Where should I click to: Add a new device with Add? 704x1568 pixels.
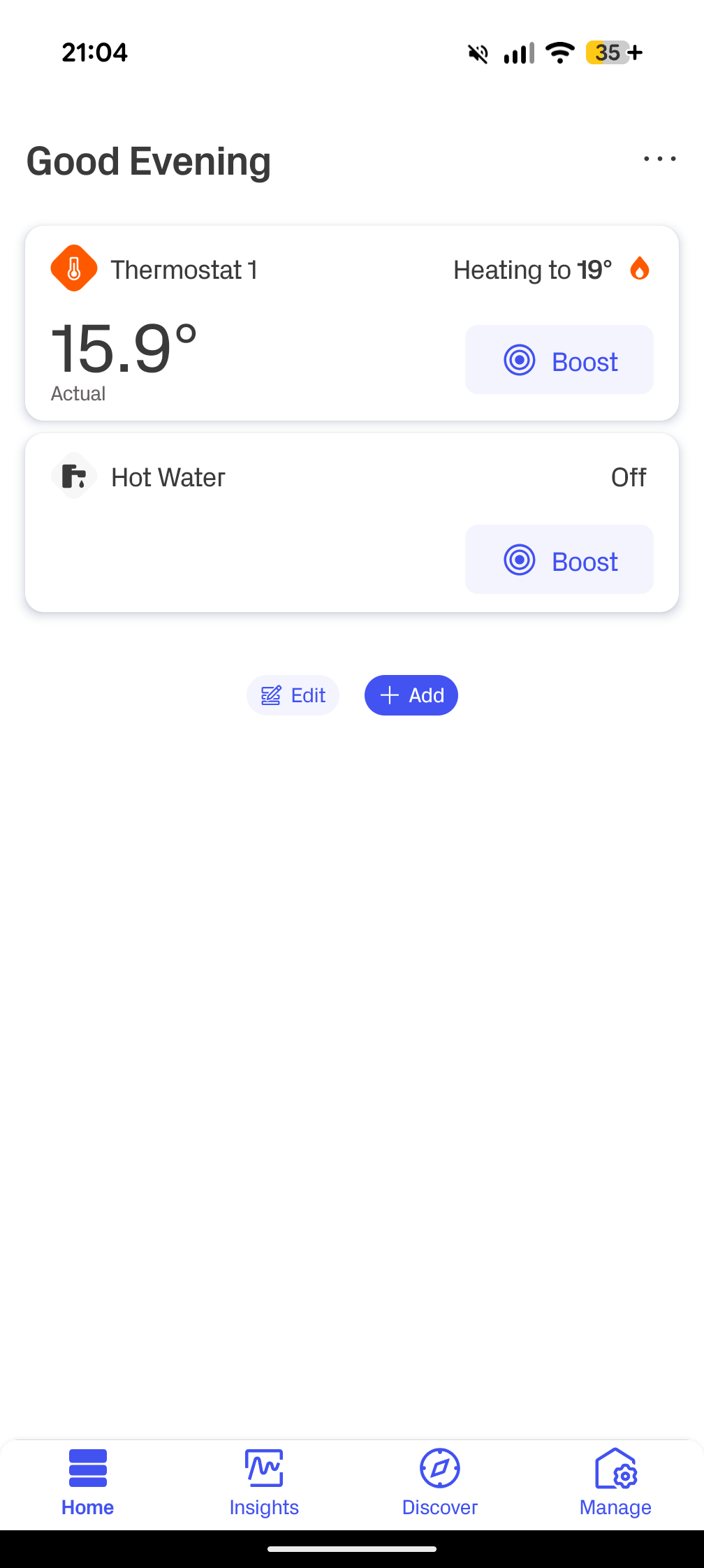(411, 695)
